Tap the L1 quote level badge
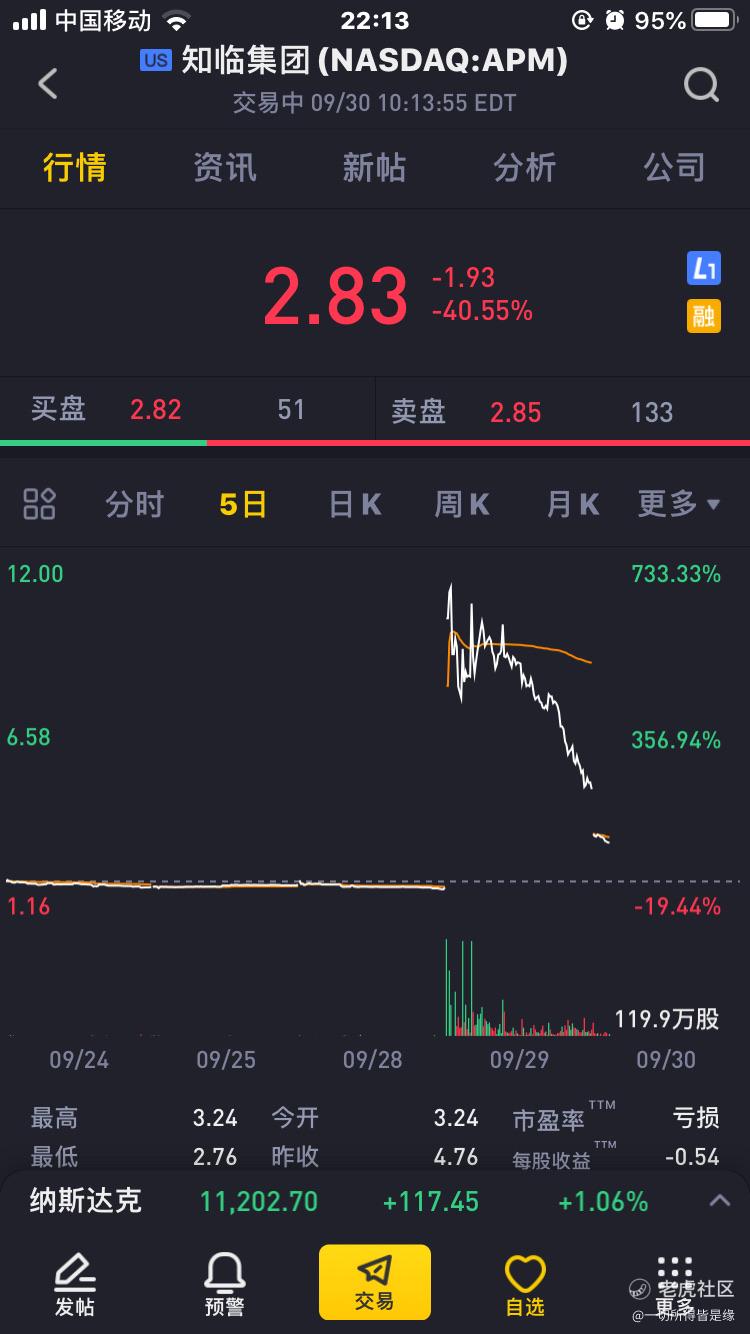 (704, 268)
